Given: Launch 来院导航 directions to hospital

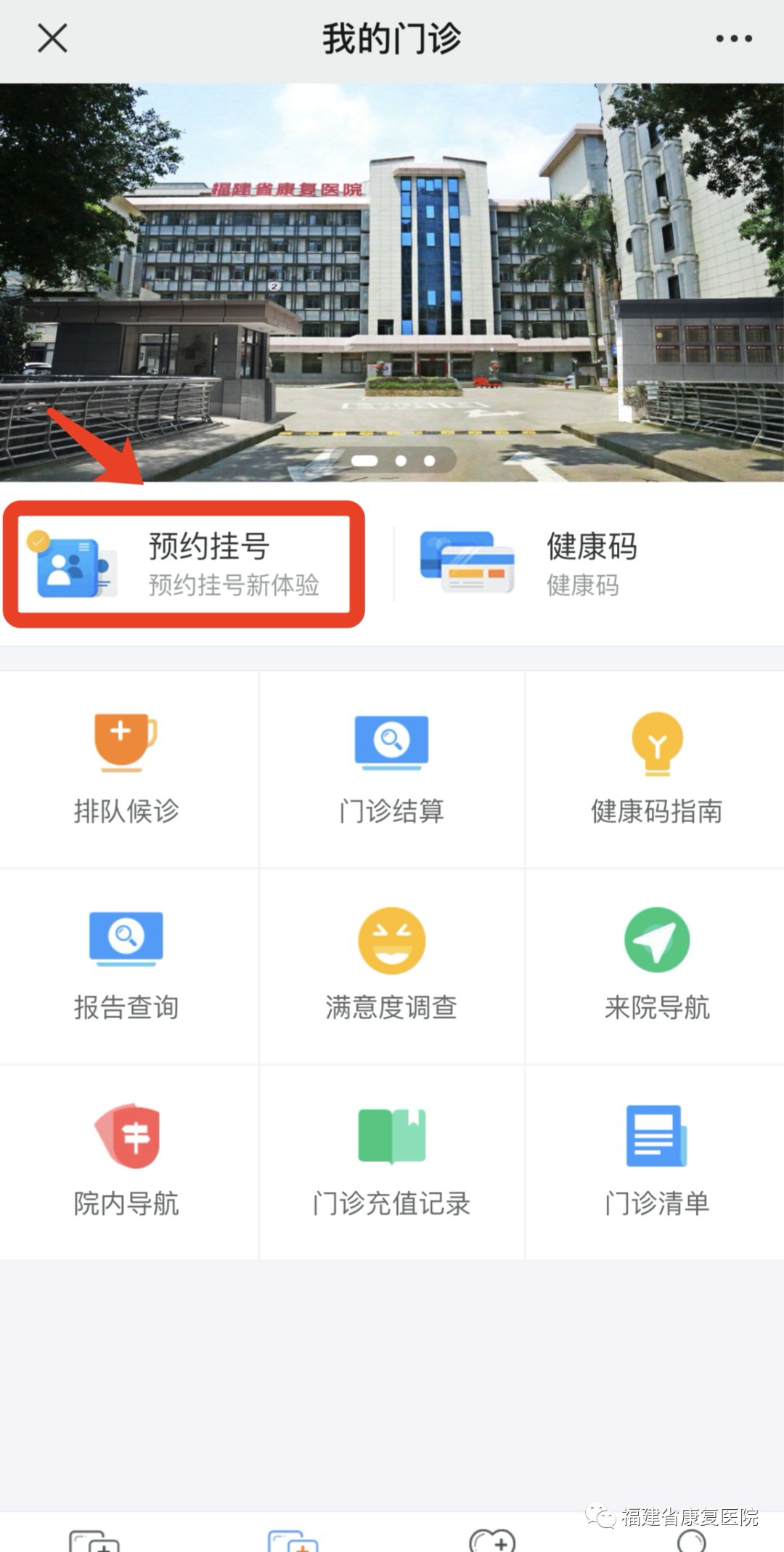Looking at the screenshot, I should pos(656,966).
